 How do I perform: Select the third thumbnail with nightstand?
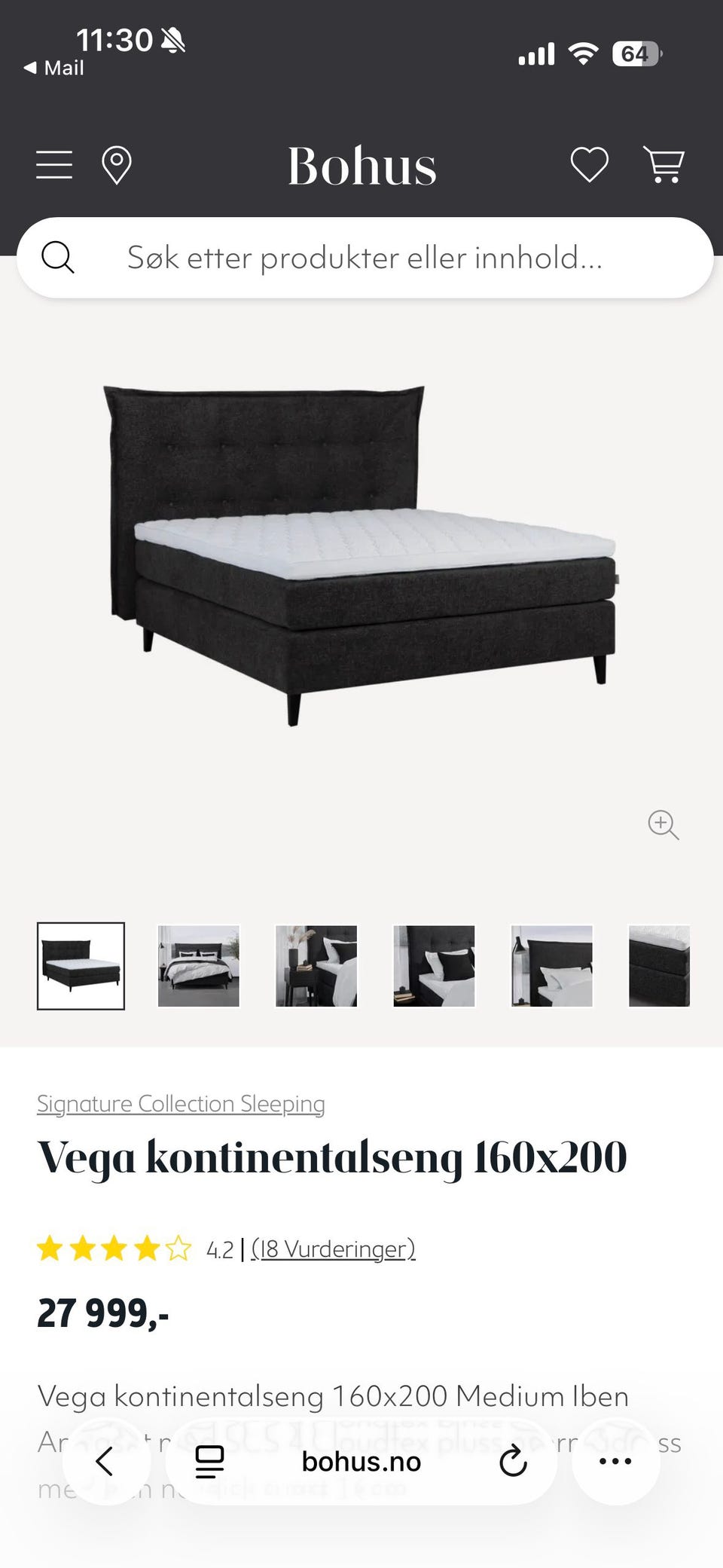pos(316,966)
